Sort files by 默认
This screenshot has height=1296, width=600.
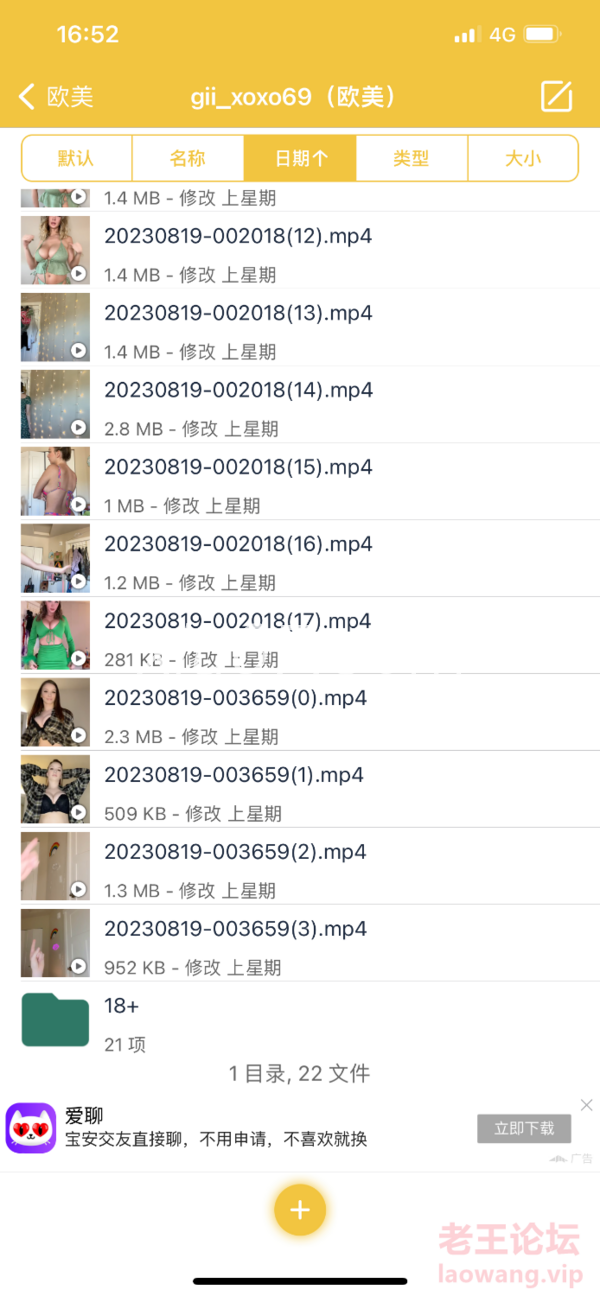point(76,158)
